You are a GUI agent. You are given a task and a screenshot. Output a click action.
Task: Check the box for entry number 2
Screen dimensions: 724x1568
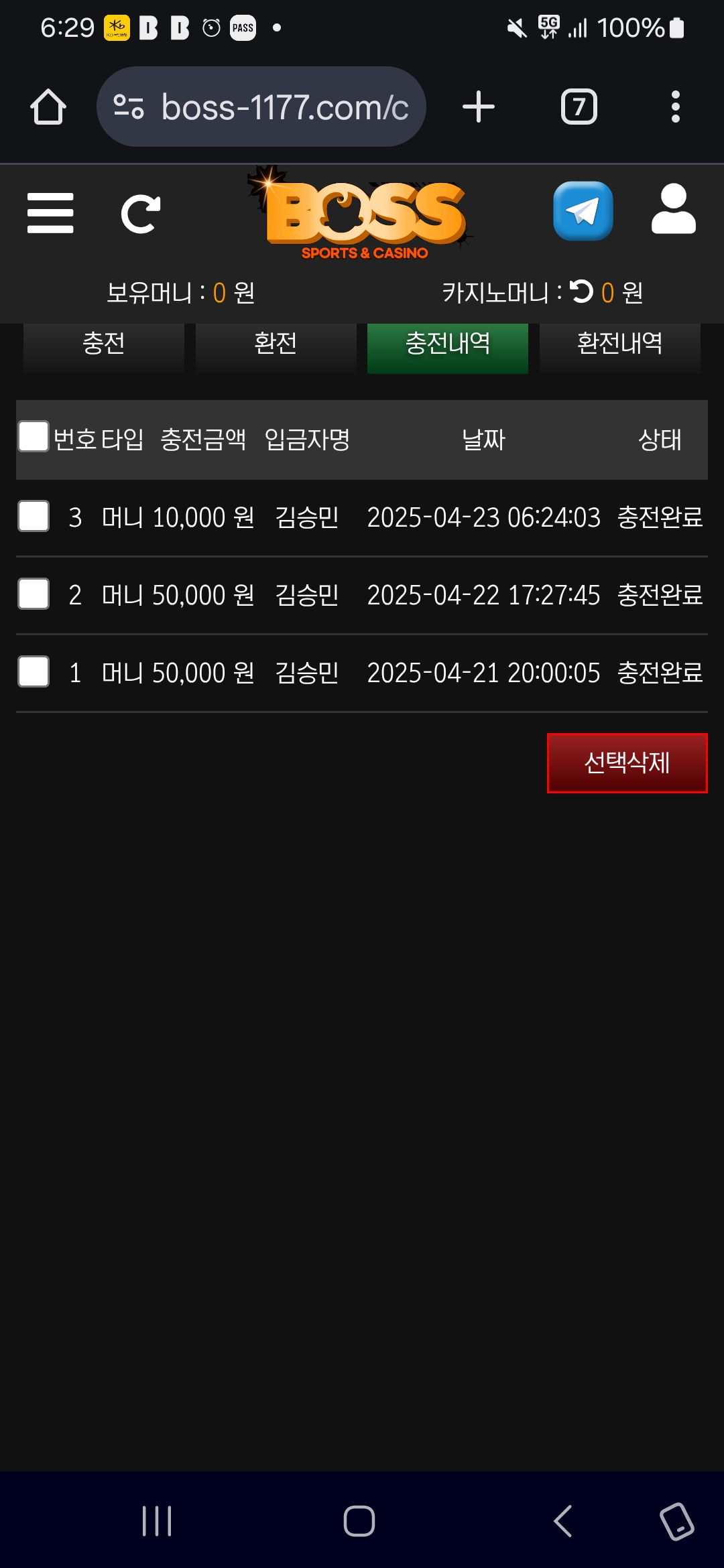point(34,594)
